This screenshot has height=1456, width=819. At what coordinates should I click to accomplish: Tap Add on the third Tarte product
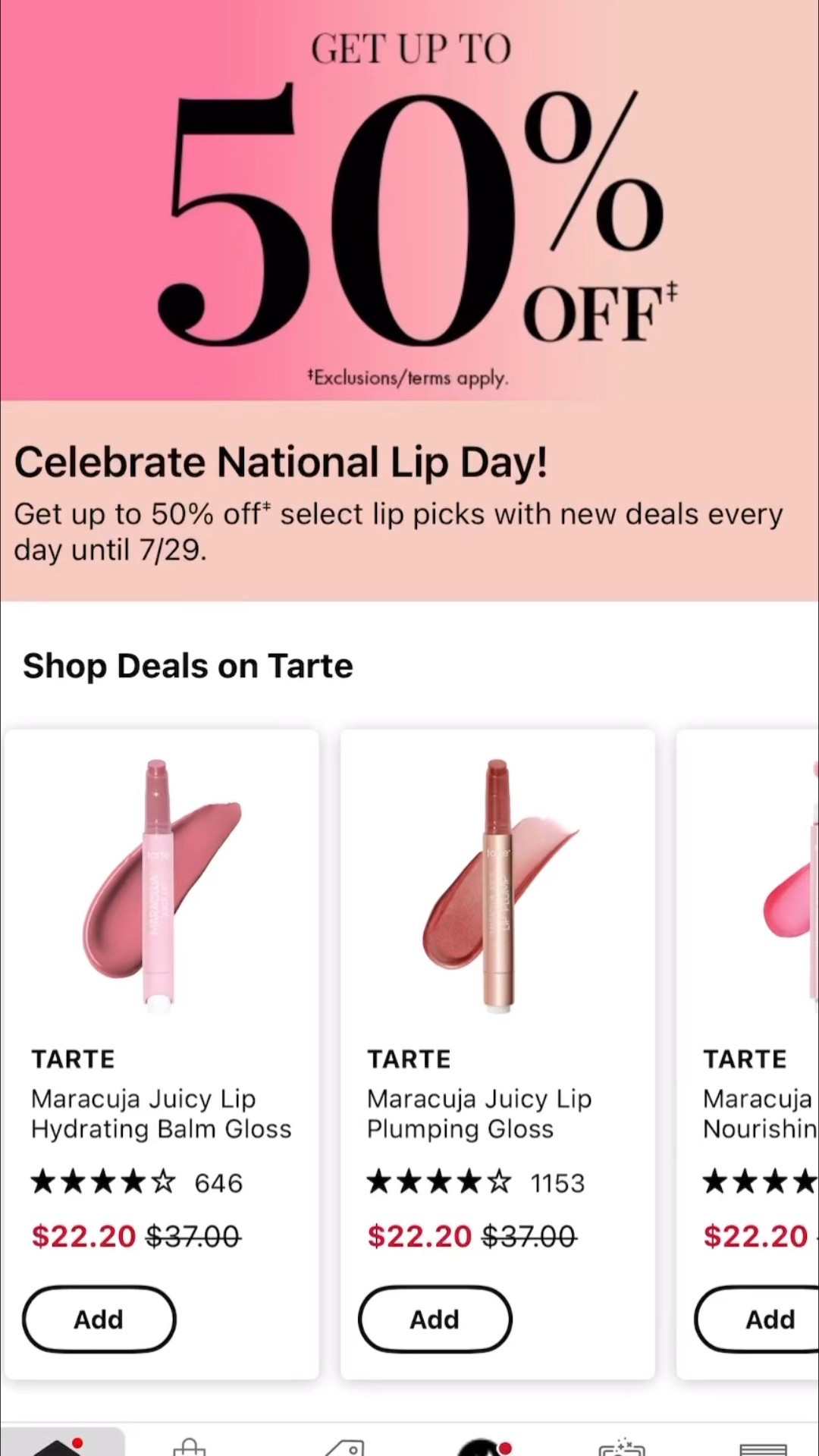[x=770, y=1319]
